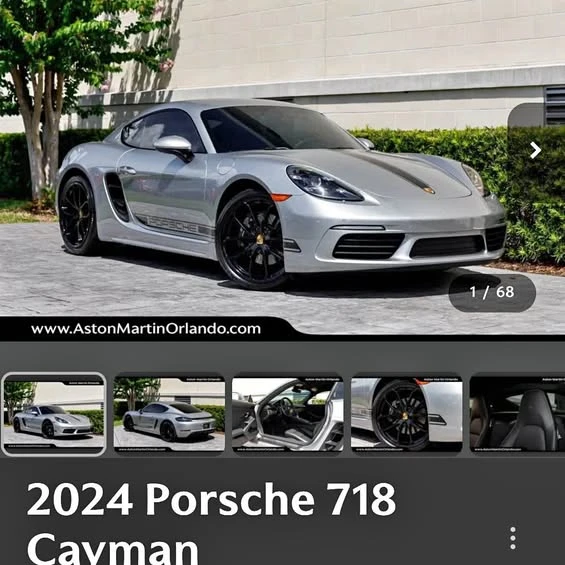The image size is (565, 565).
Task: Go to the next car photo
Action: tap(536, 150)
